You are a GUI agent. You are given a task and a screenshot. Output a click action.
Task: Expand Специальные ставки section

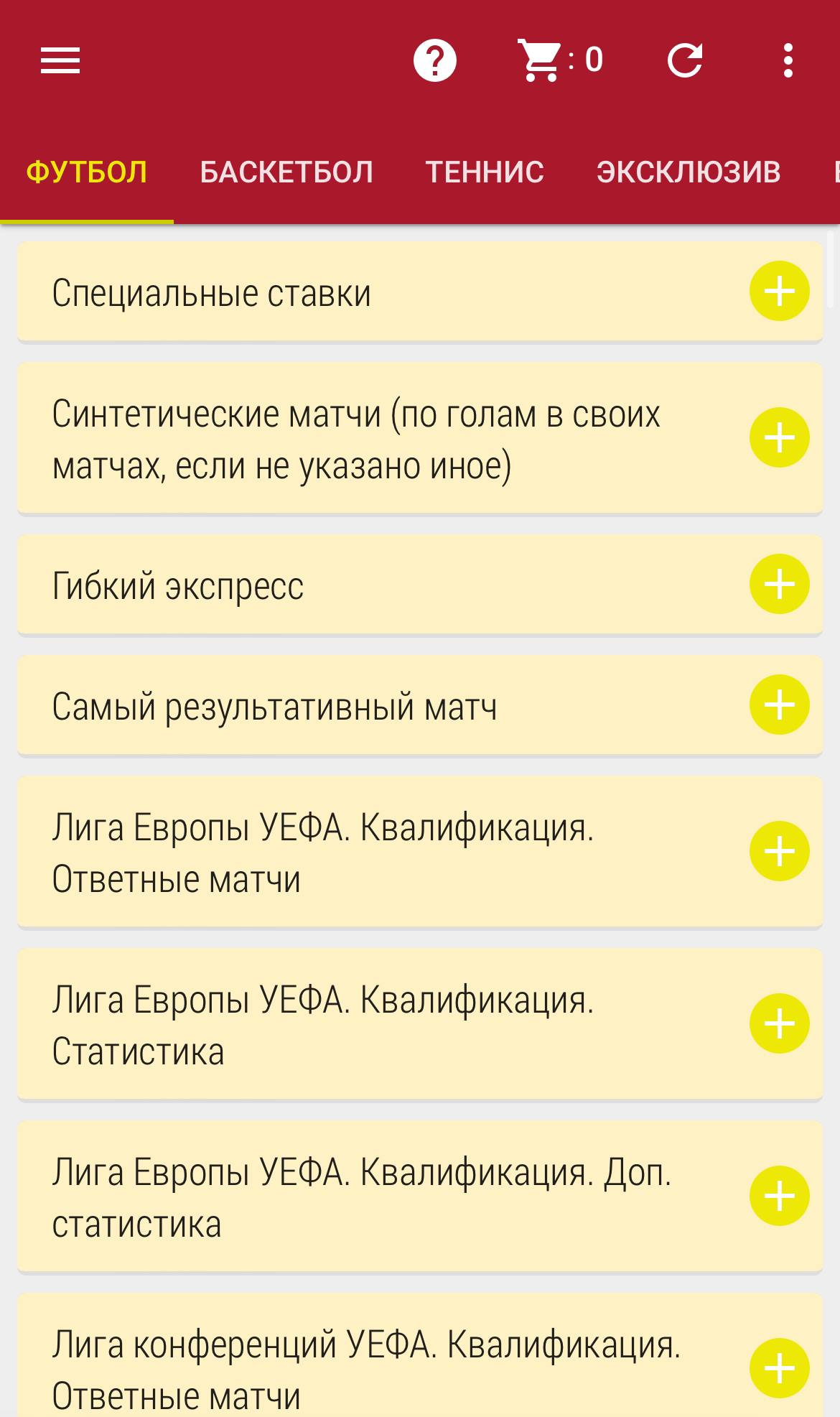tap(780, 292)
